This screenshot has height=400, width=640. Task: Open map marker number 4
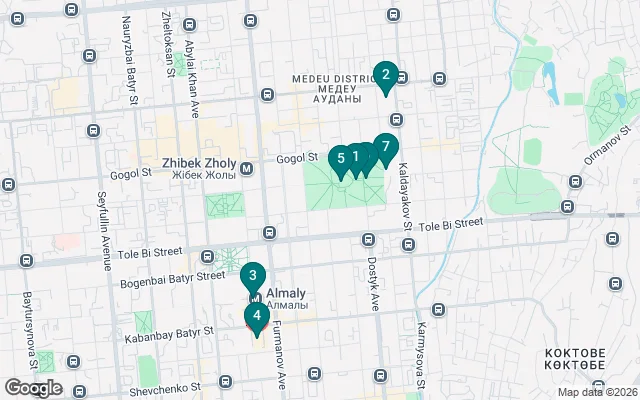pos(257,317)
